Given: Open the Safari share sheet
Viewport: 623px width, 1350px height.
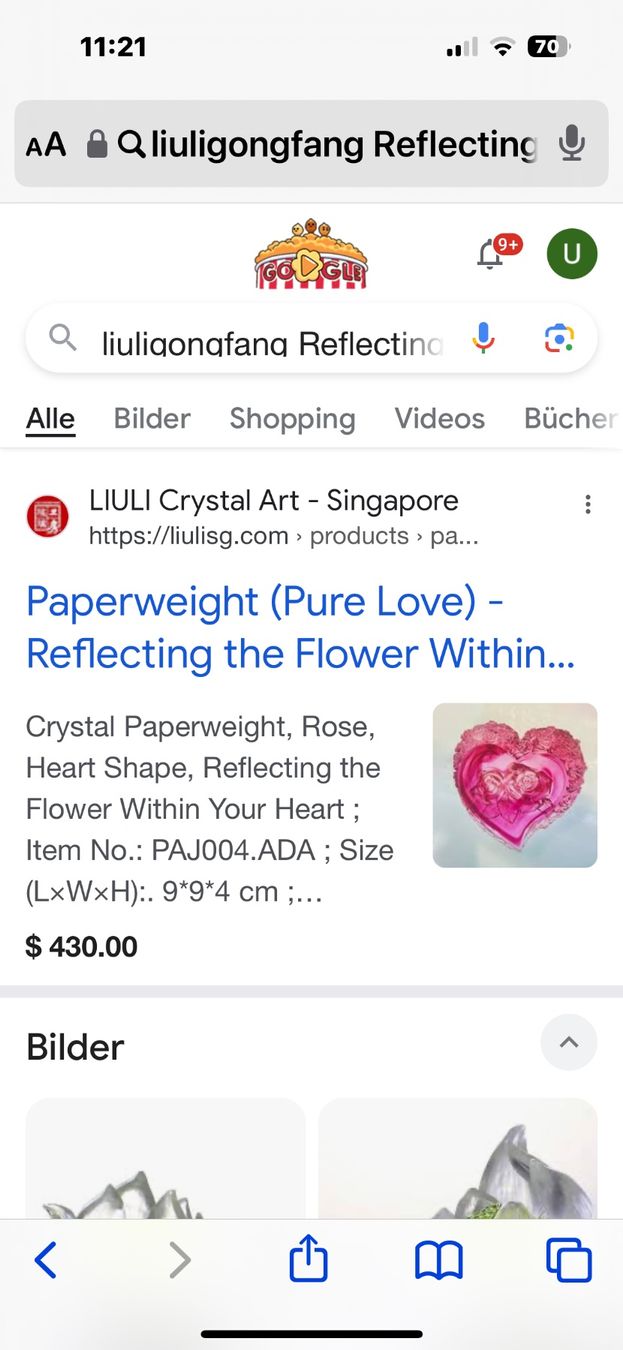Looking at the screenshot, I should tap(309, 1258).
